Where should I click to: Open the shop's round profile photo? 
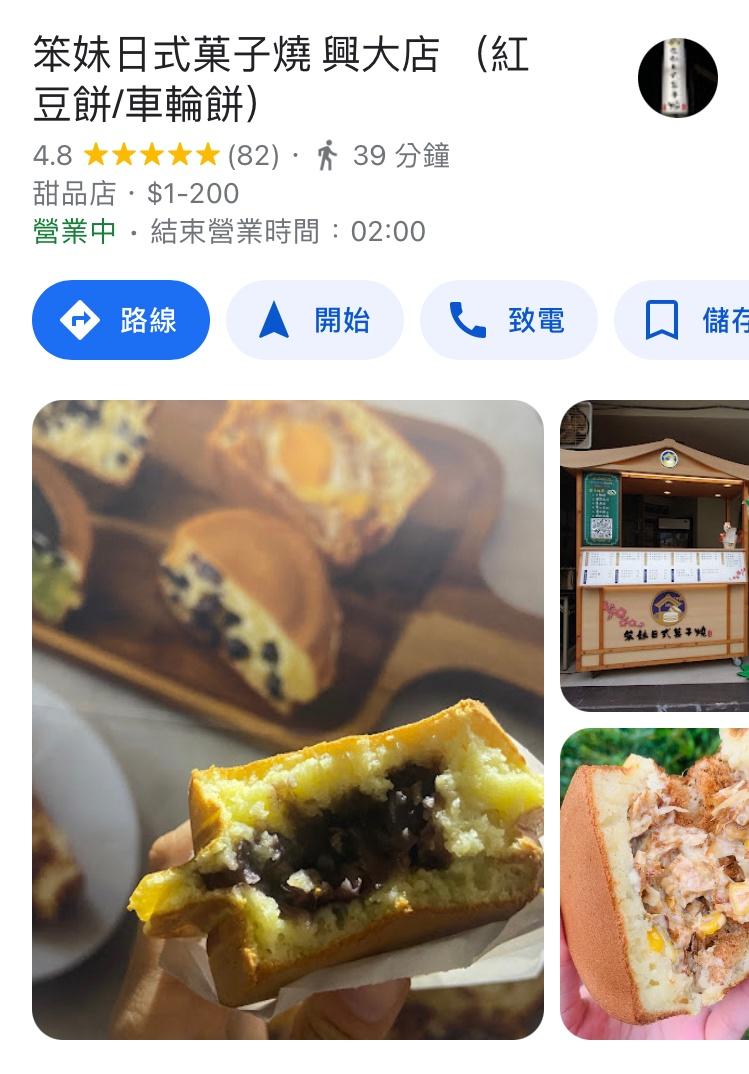678,78
